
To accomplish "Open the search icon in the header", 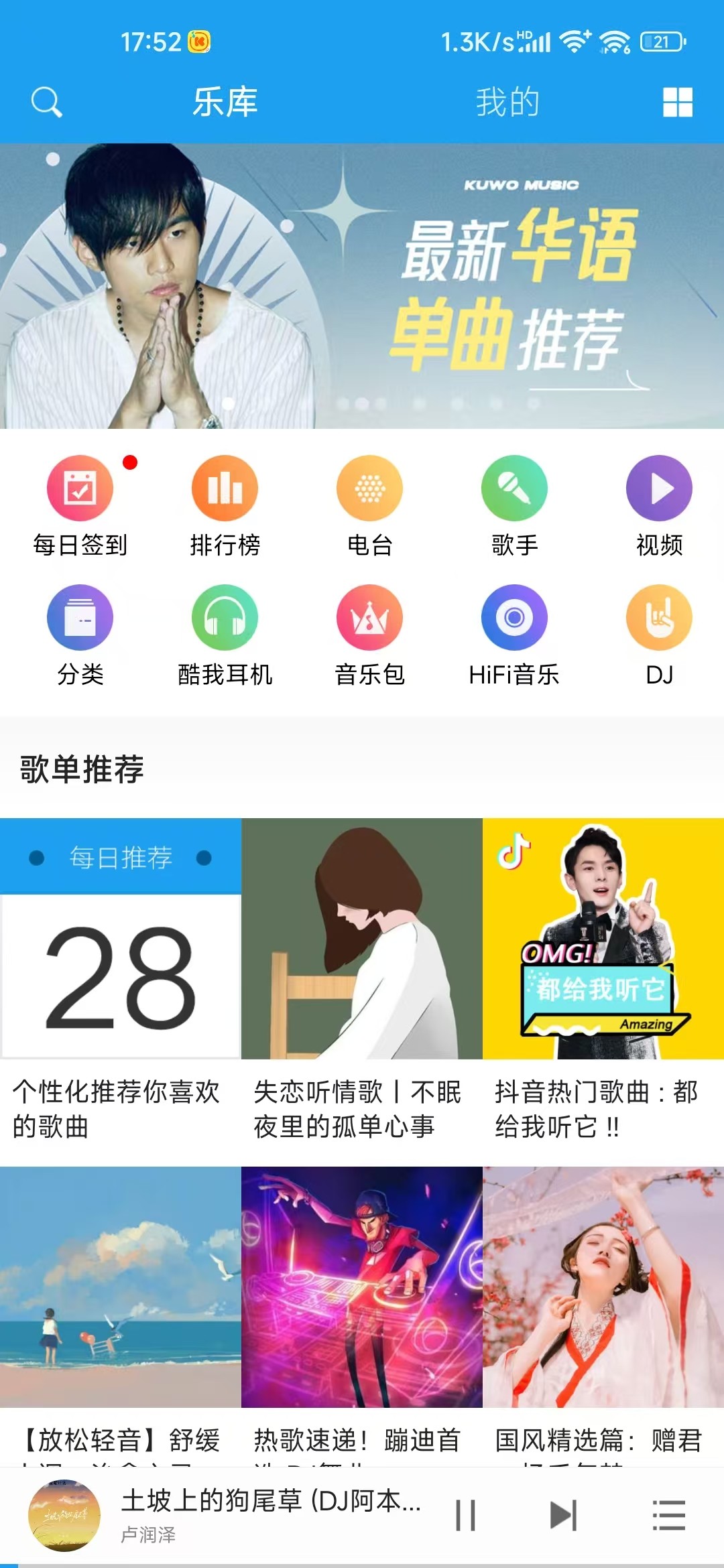I will coord(46,103).
